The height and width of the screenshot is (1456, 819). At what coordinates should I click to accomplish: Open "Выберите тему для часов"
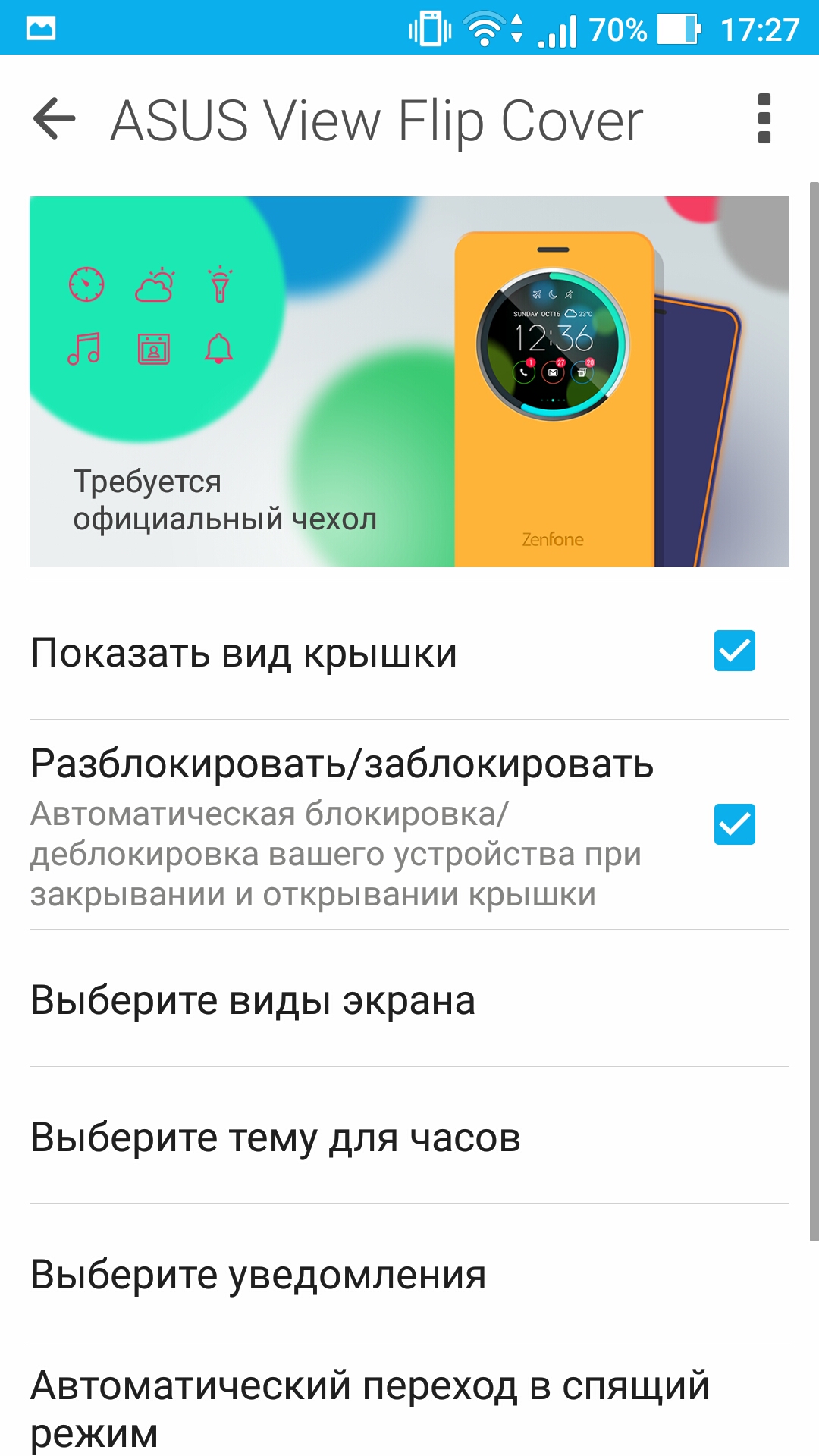pyautogui.click(x=409, y=1136)
